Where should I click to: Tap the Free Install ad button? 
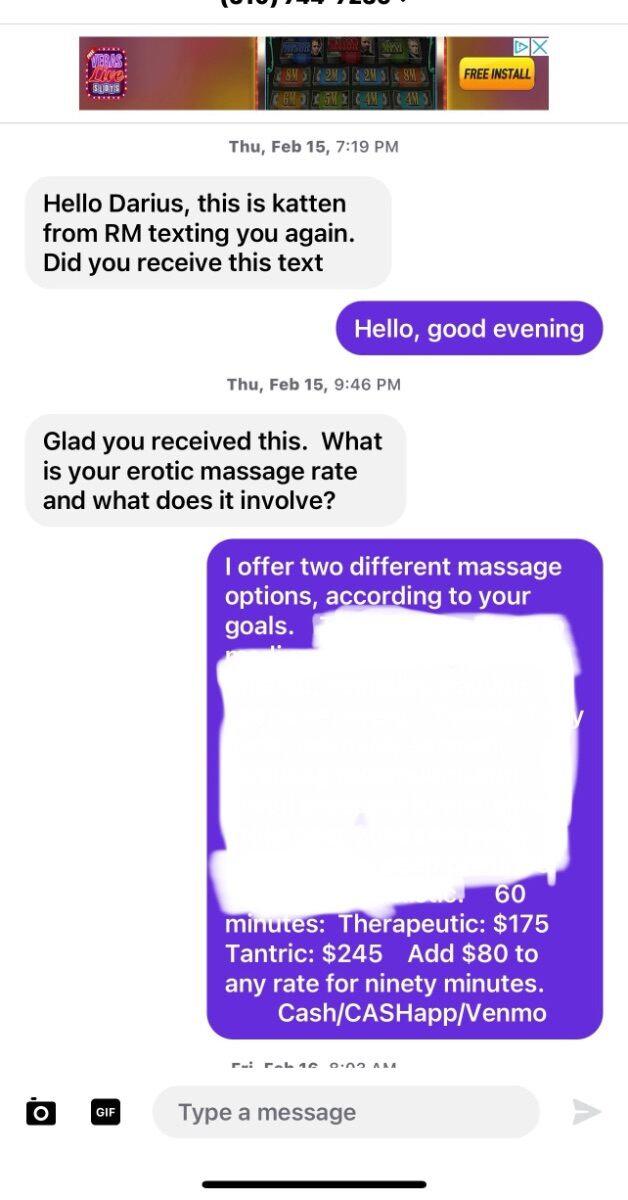497,74
